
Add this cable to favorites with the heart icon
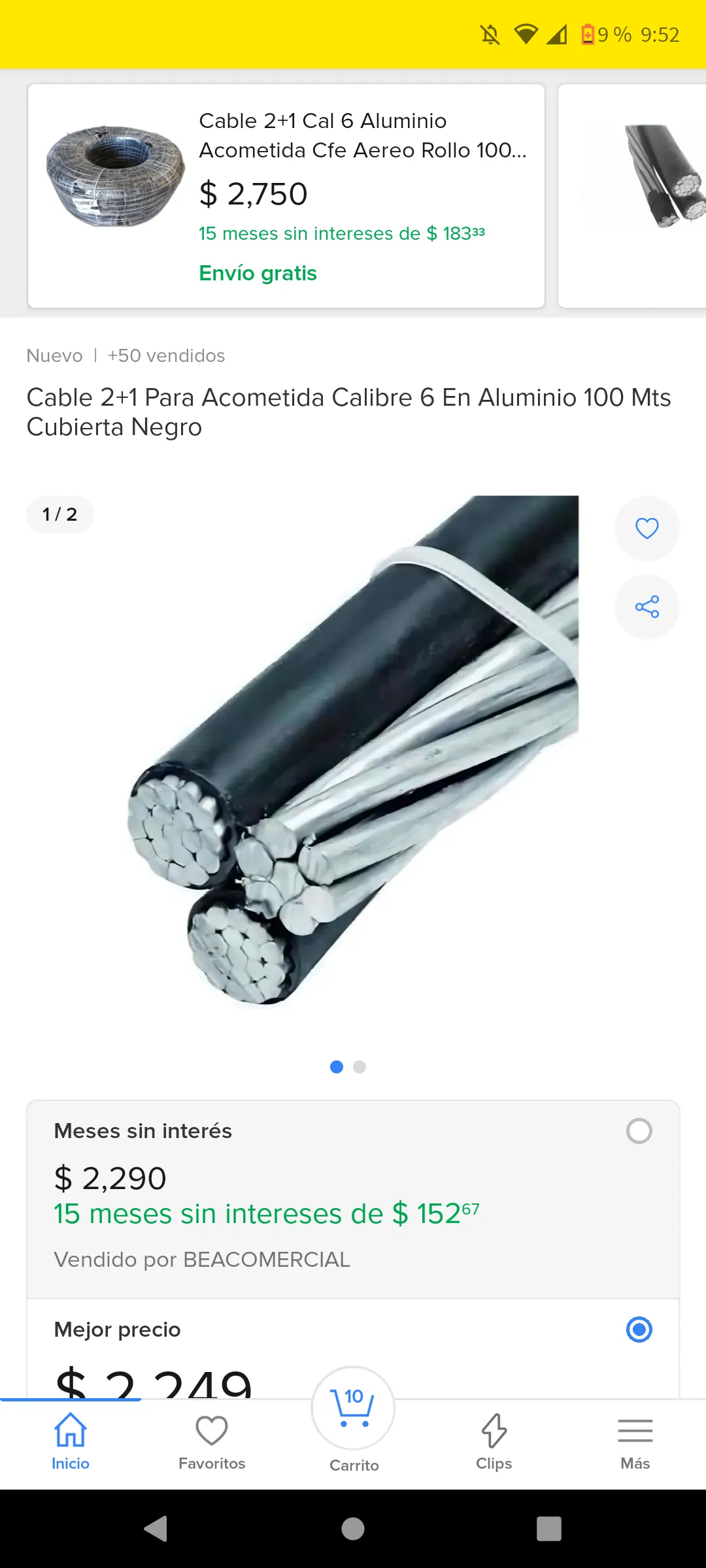pos(647,528)
